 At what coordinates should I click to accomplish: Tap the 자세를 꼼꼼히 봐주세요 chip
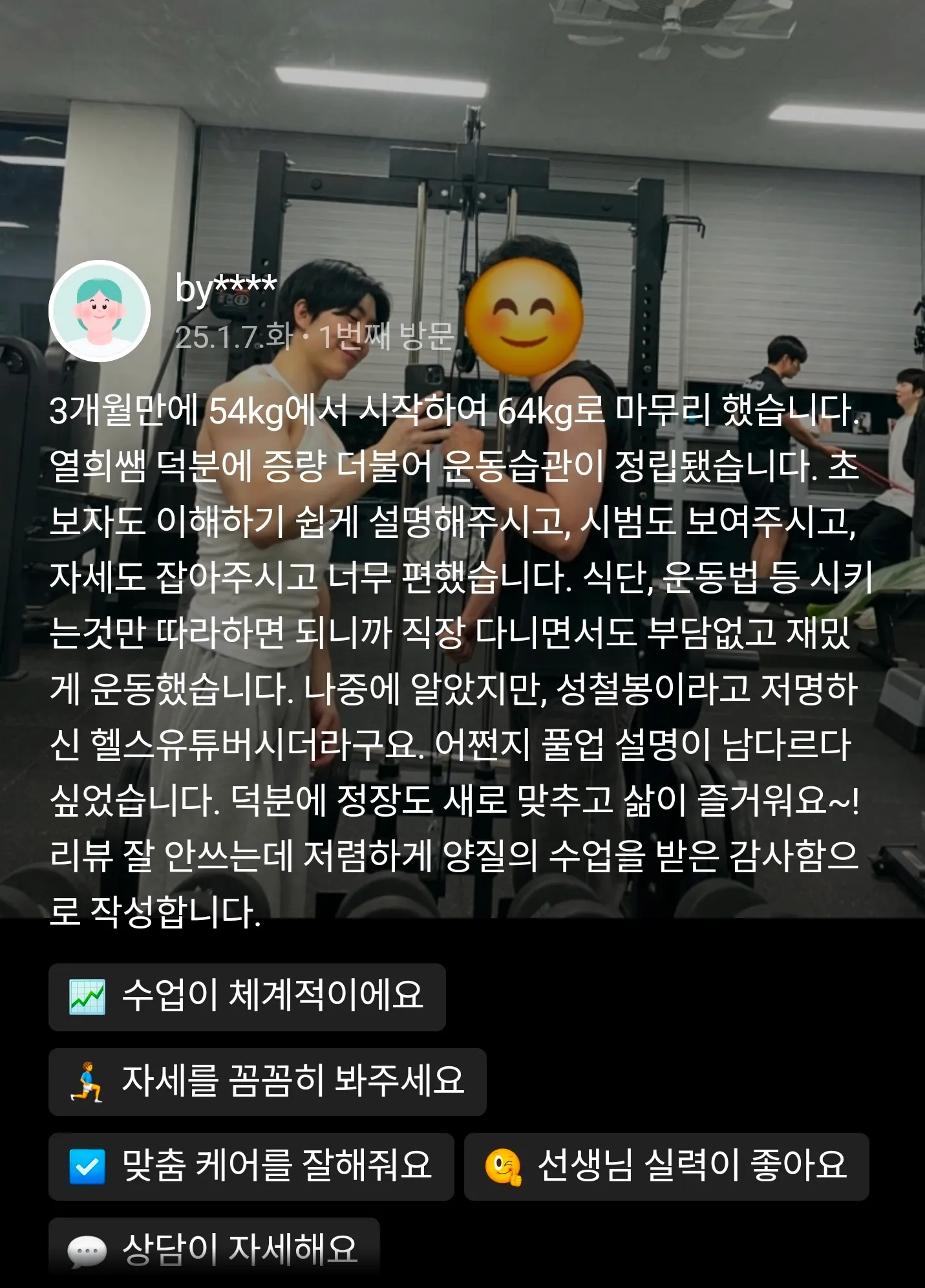[x=267, y=1082]
